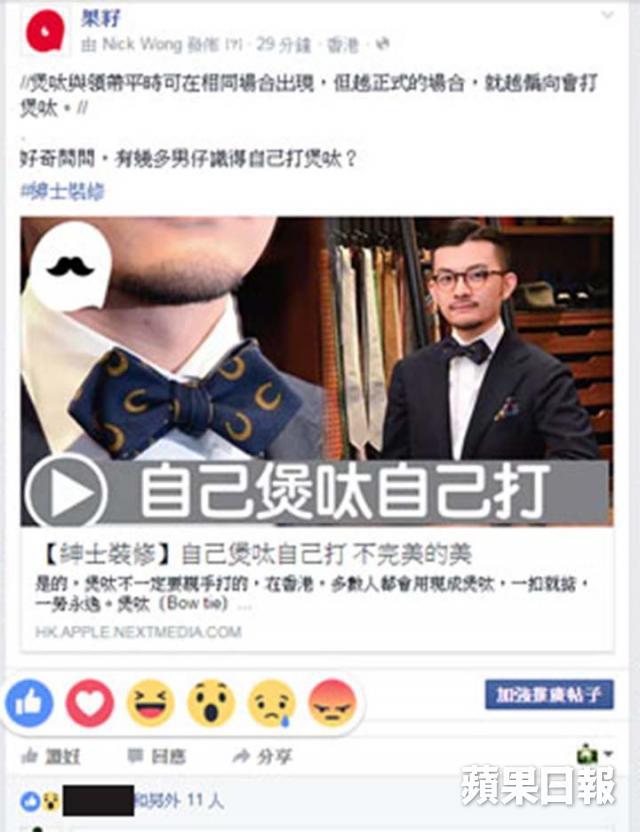The image size is (640, 832).
Task: Tap the 加強推廣帖子 boost post button
Action: 549,694
